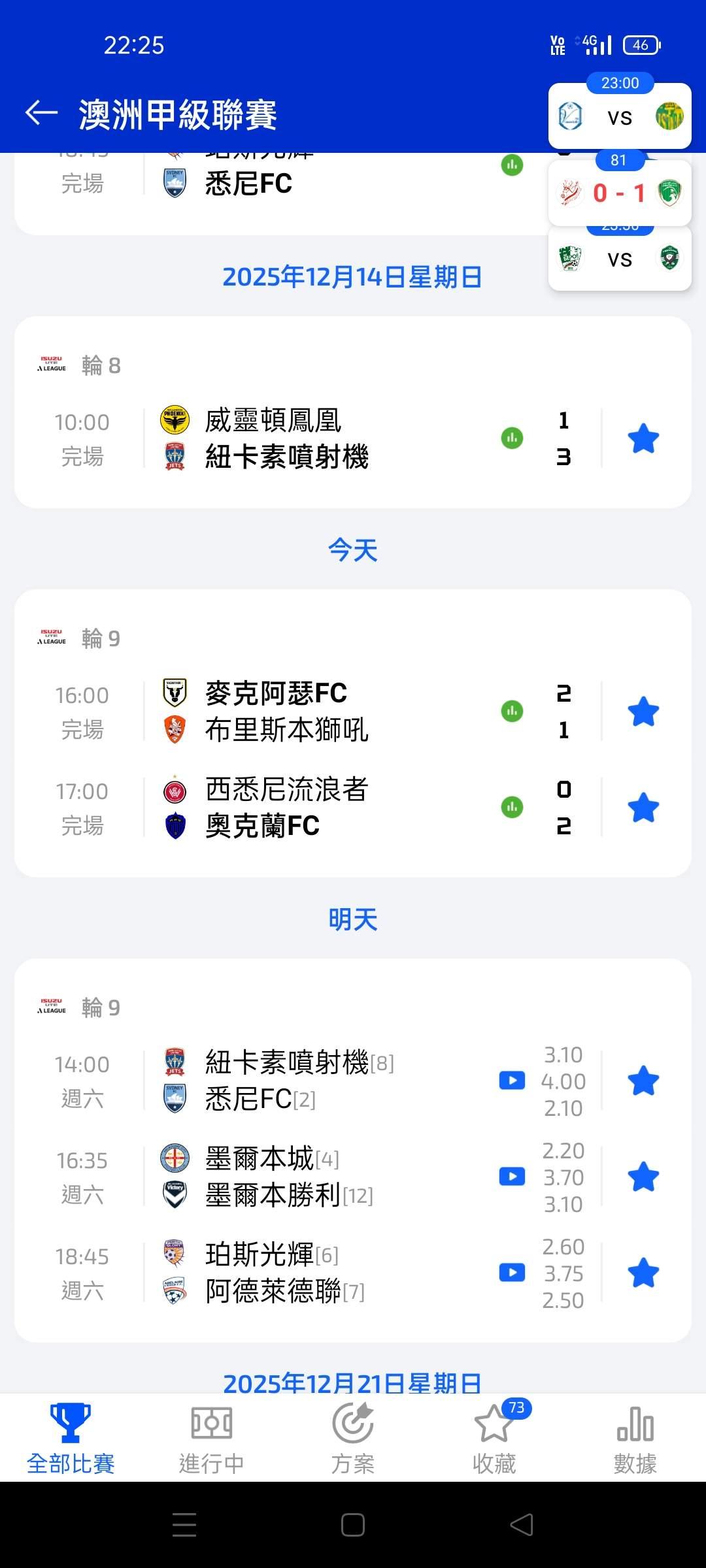
Task: Watch video for 紐卡素噴射機 vs 悉尼FC
Action: [x=512, y=1081]
